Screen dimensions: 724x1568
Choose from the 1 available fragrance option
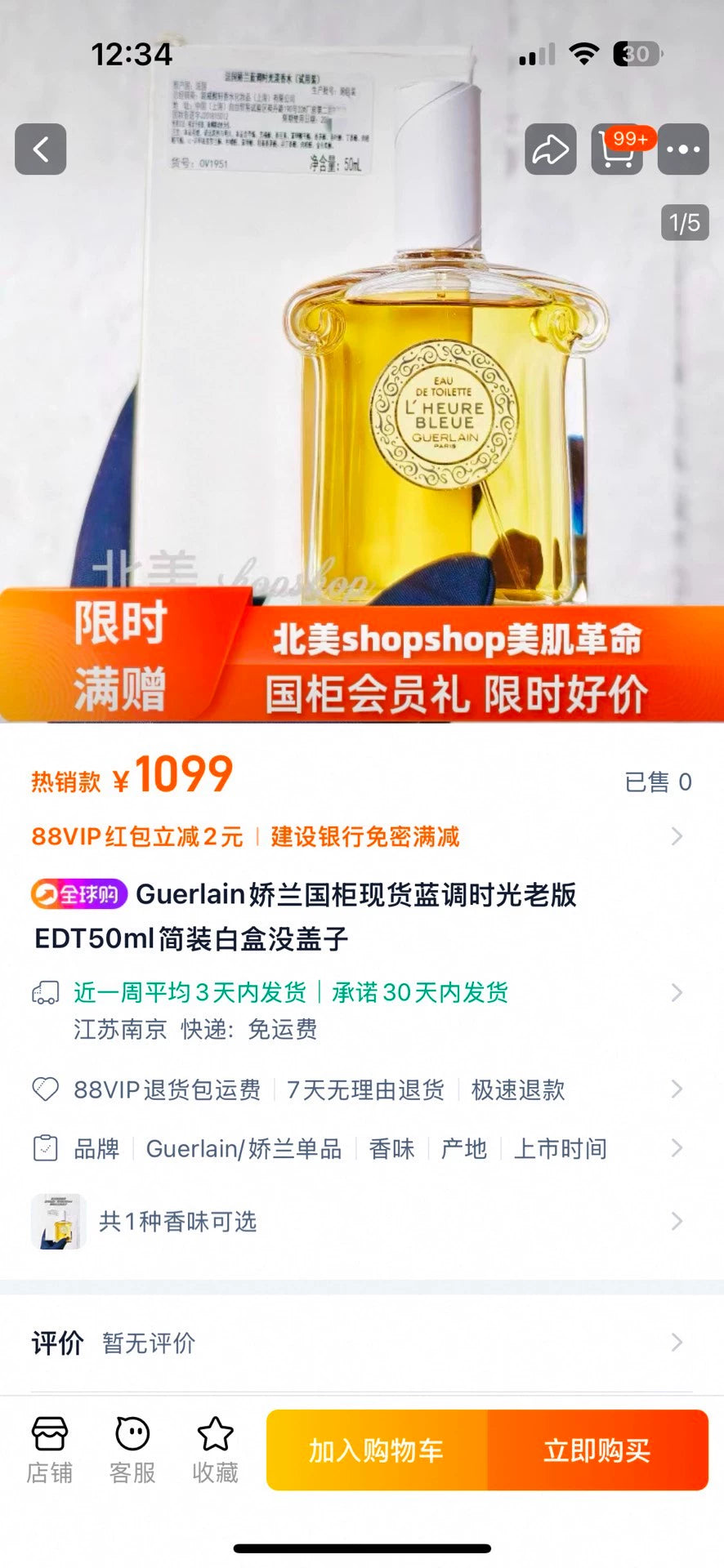pyautogui.click(x=360, y=1222)
